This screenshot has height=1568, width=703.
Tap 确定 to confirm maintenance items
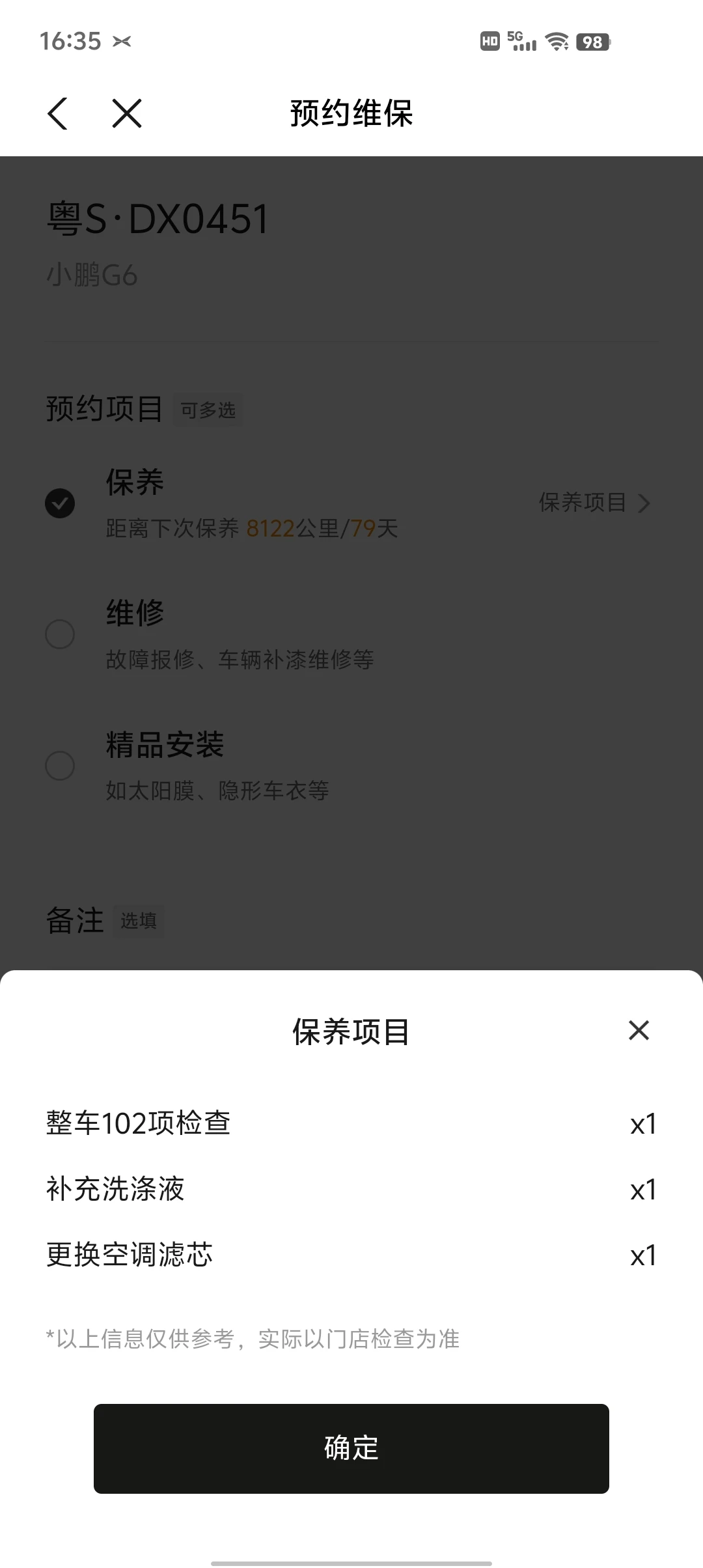[x=351, y=1448]
